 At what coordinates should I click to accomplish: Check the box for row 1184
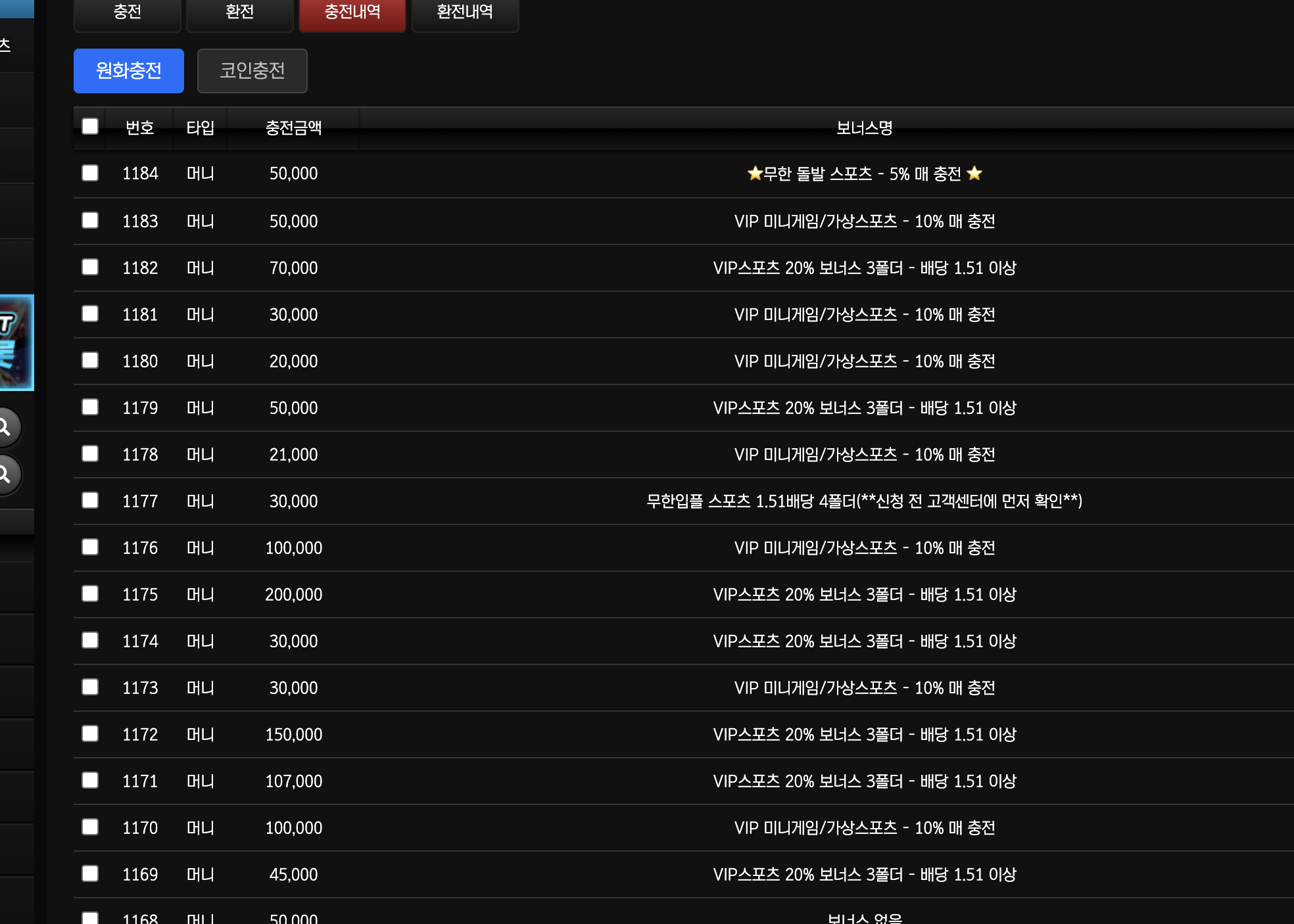click(x=90, y=173)
